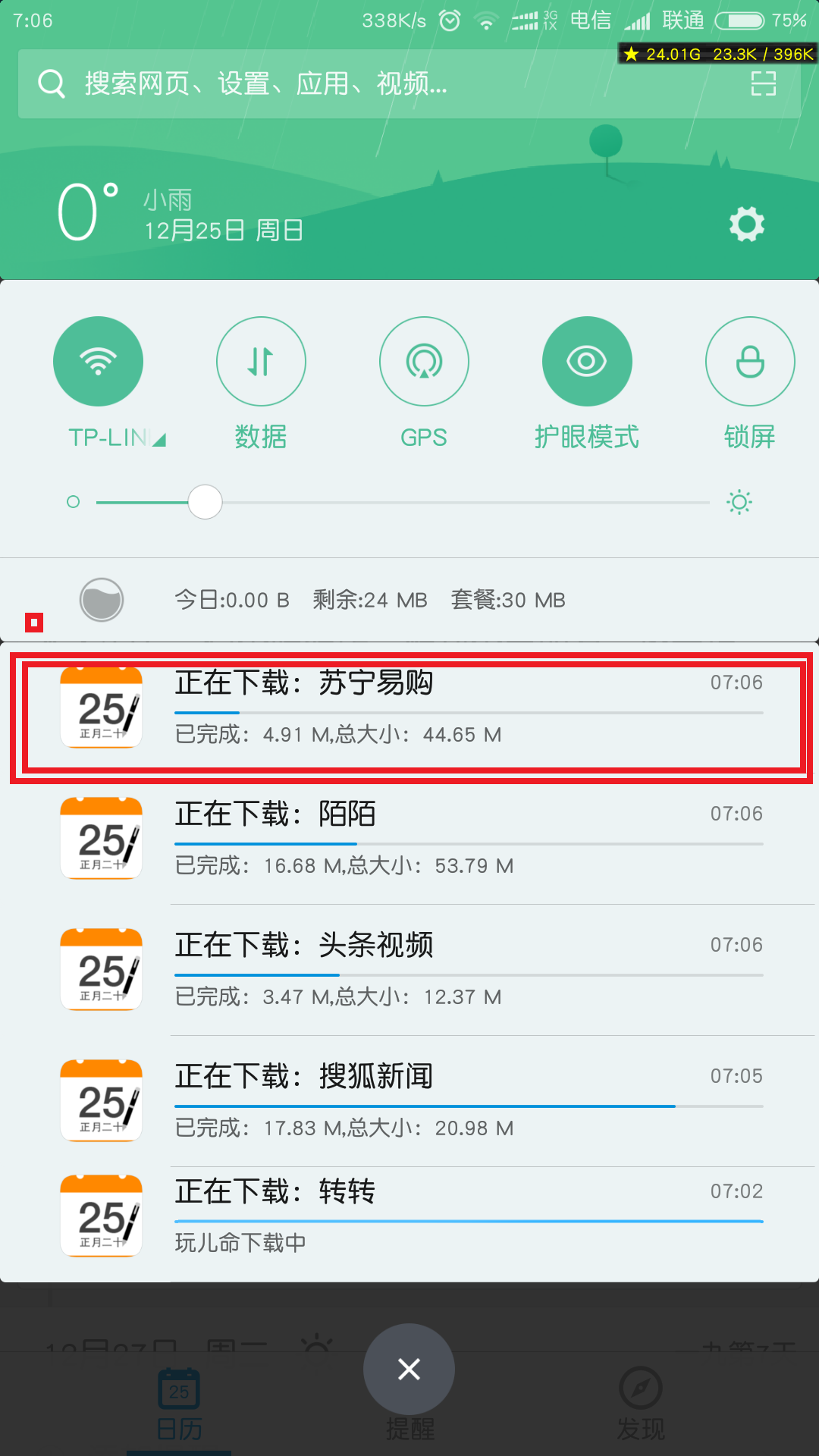Disable eye protection mode (护眼模式)
This screenshot has height=1456, width=819.
tap(587, 361)
